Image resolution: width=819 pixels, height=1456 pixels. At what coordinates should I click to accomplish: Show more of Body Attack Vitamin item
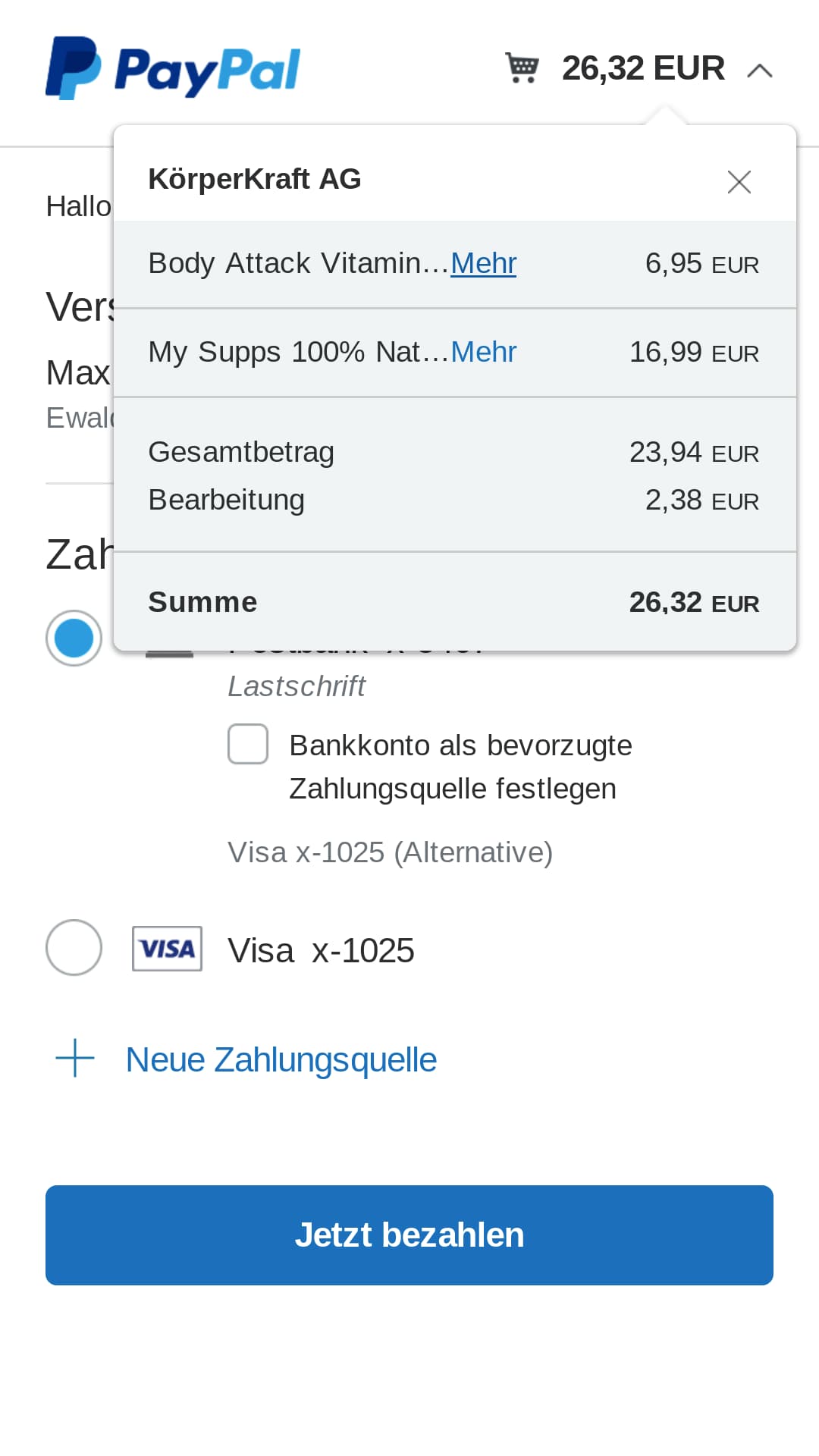483,263
